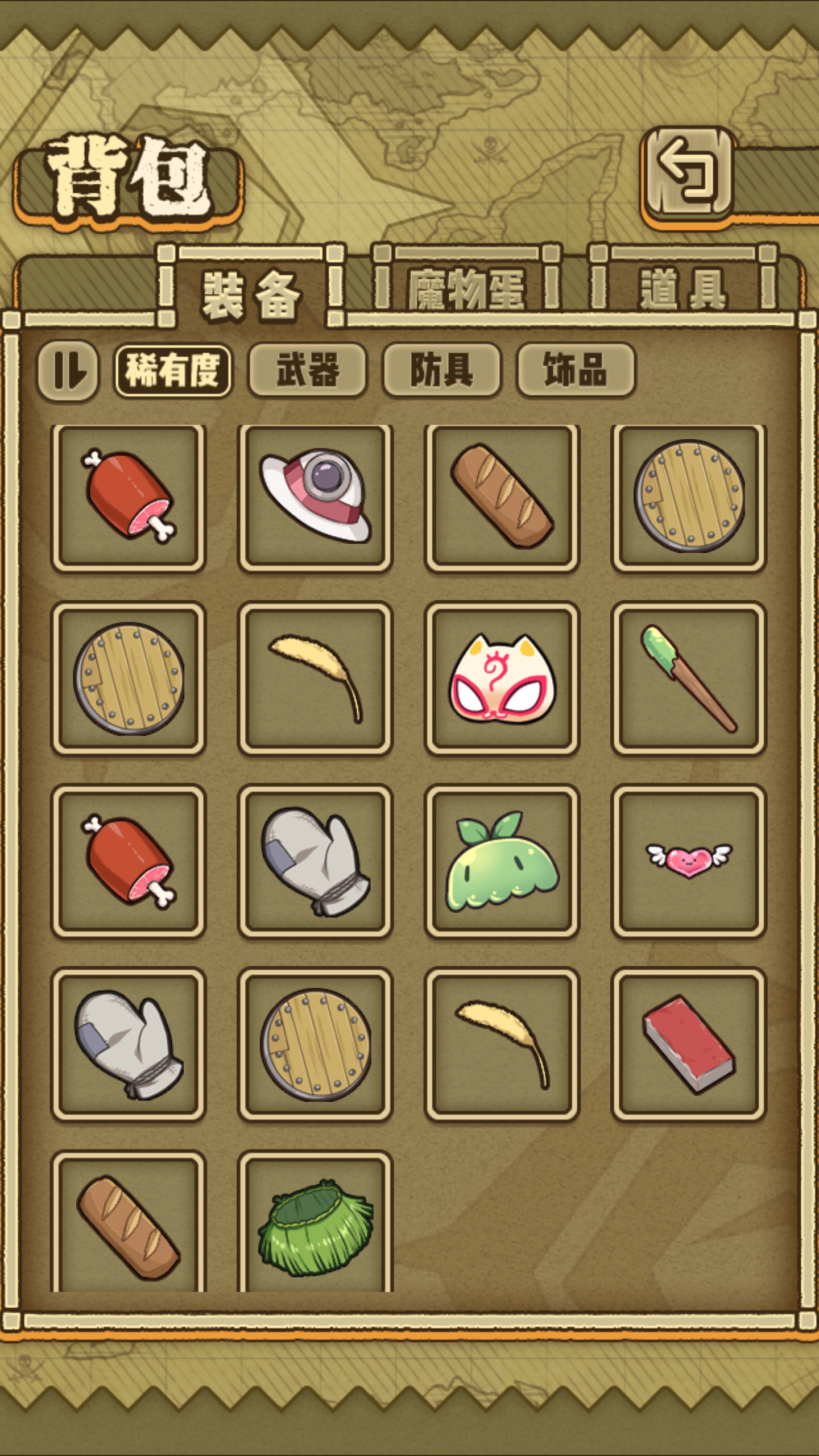Tap the back arrow to leave the backpack
The width and height of the screenshot is (819, 1456).
[x=688, y=173]
